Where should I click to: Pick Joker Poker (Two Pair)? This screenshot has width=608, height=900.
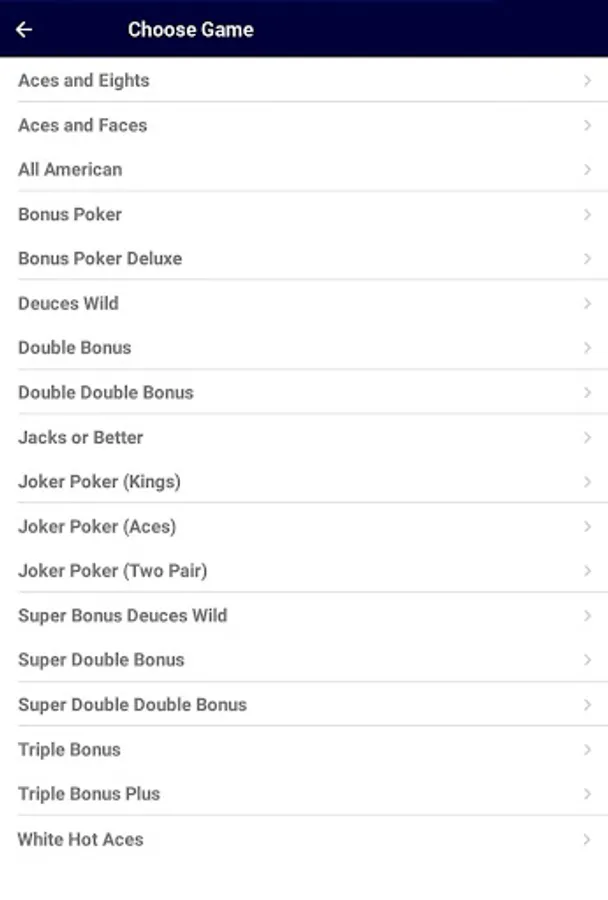pos(304,571)
